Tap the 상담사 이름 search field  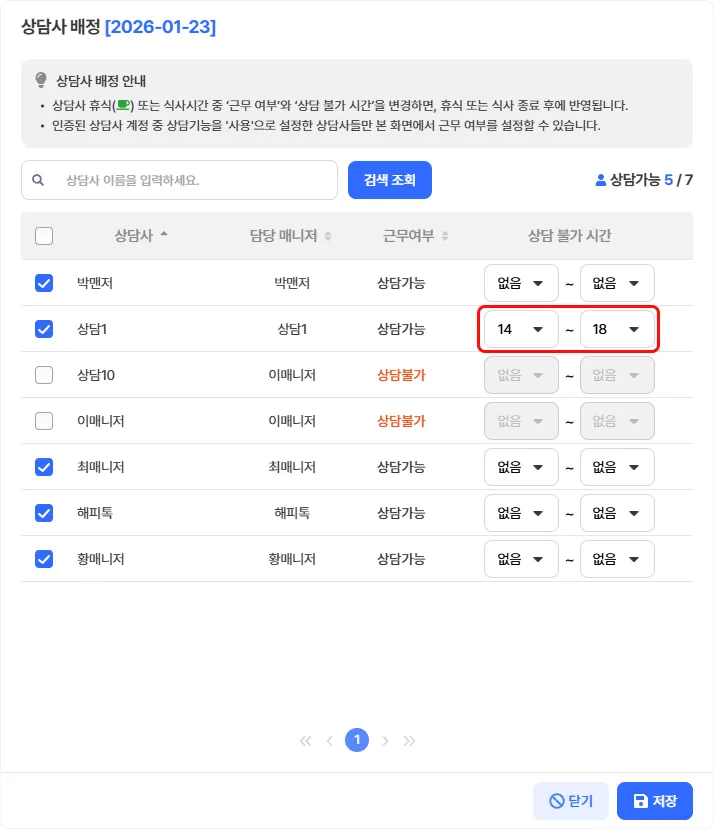tap(190, 180)
